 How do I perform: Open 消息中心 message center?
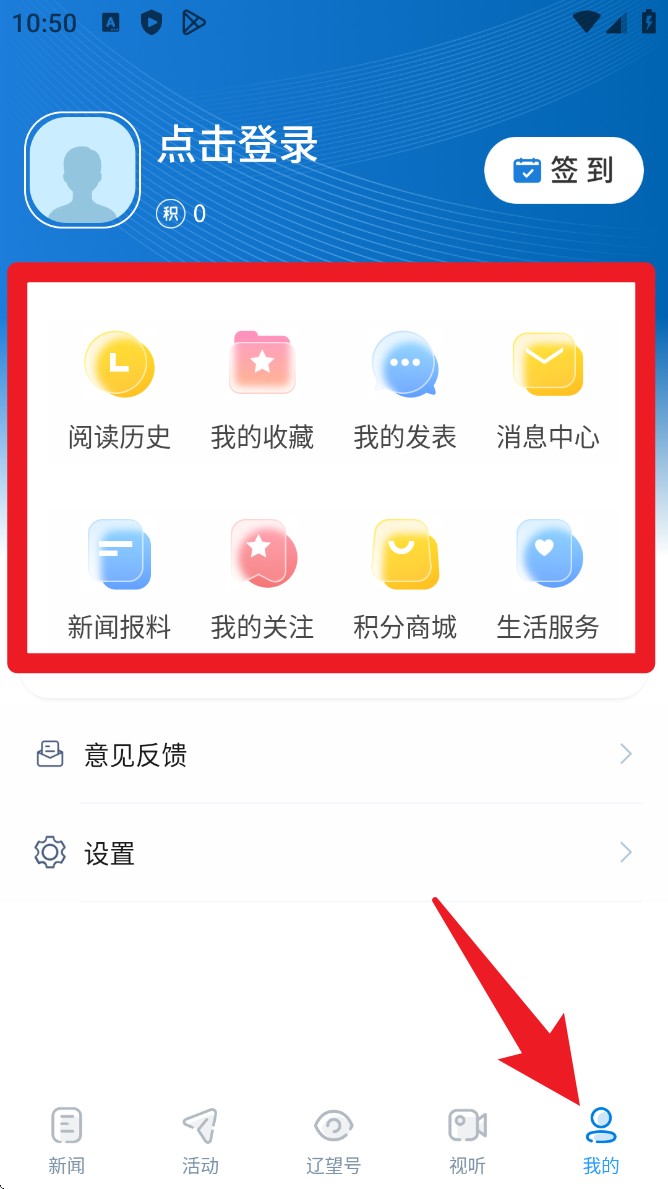click(548, 390)
